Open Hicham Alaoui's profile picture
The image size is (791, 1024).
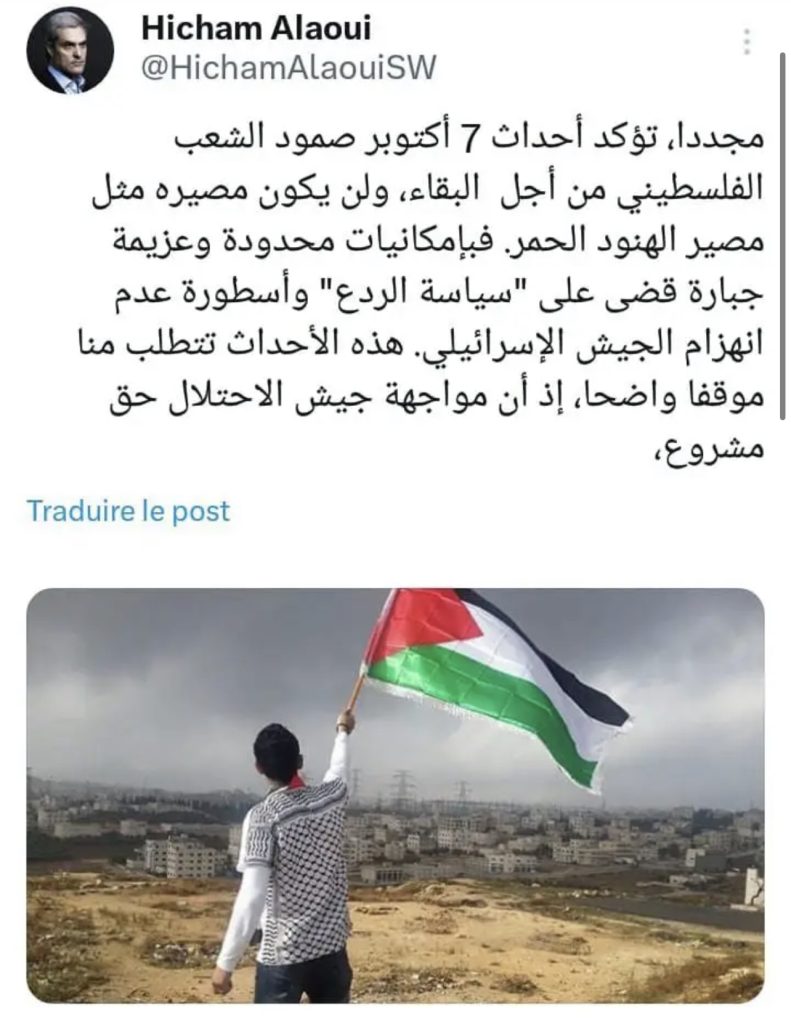pos(69,51)
